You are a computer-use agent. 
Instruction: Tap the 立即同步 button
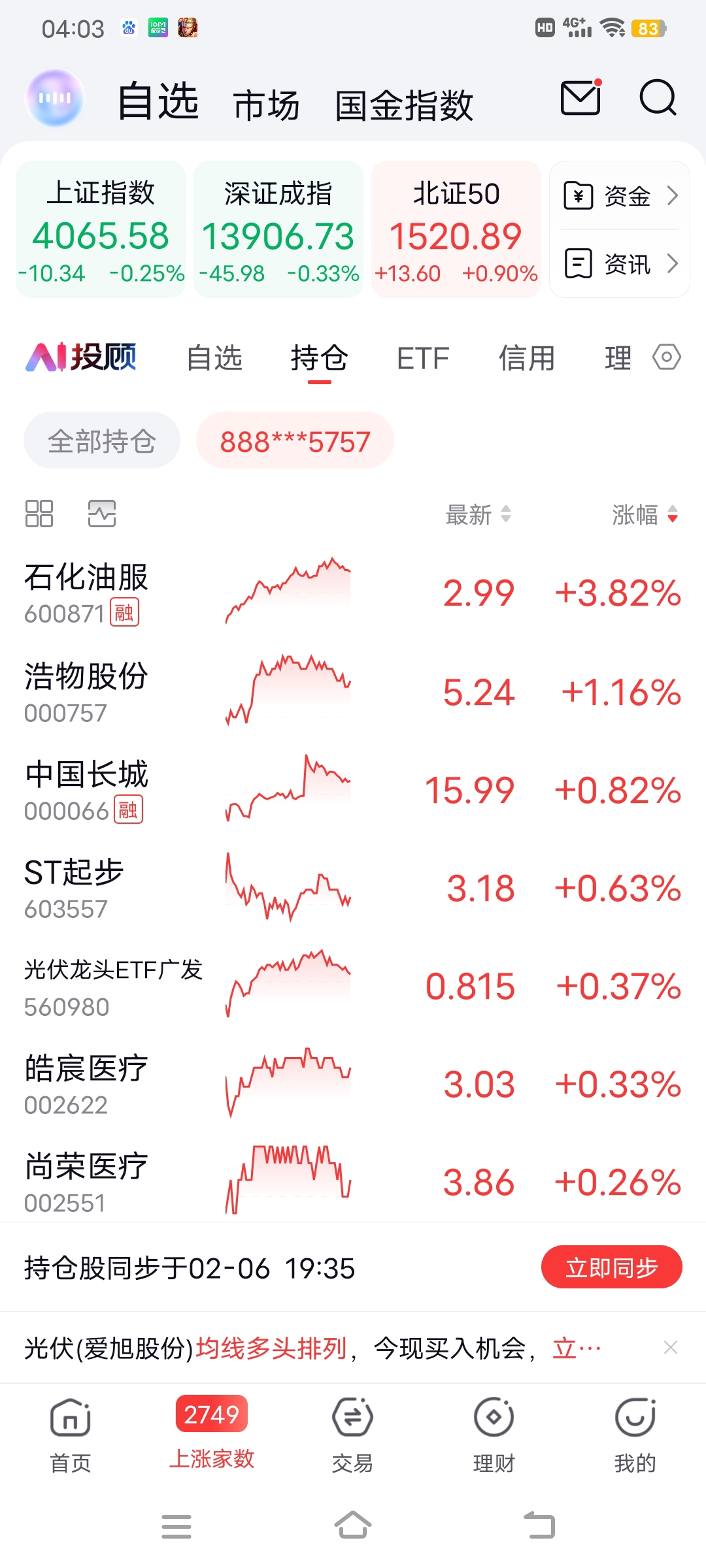611,1267
